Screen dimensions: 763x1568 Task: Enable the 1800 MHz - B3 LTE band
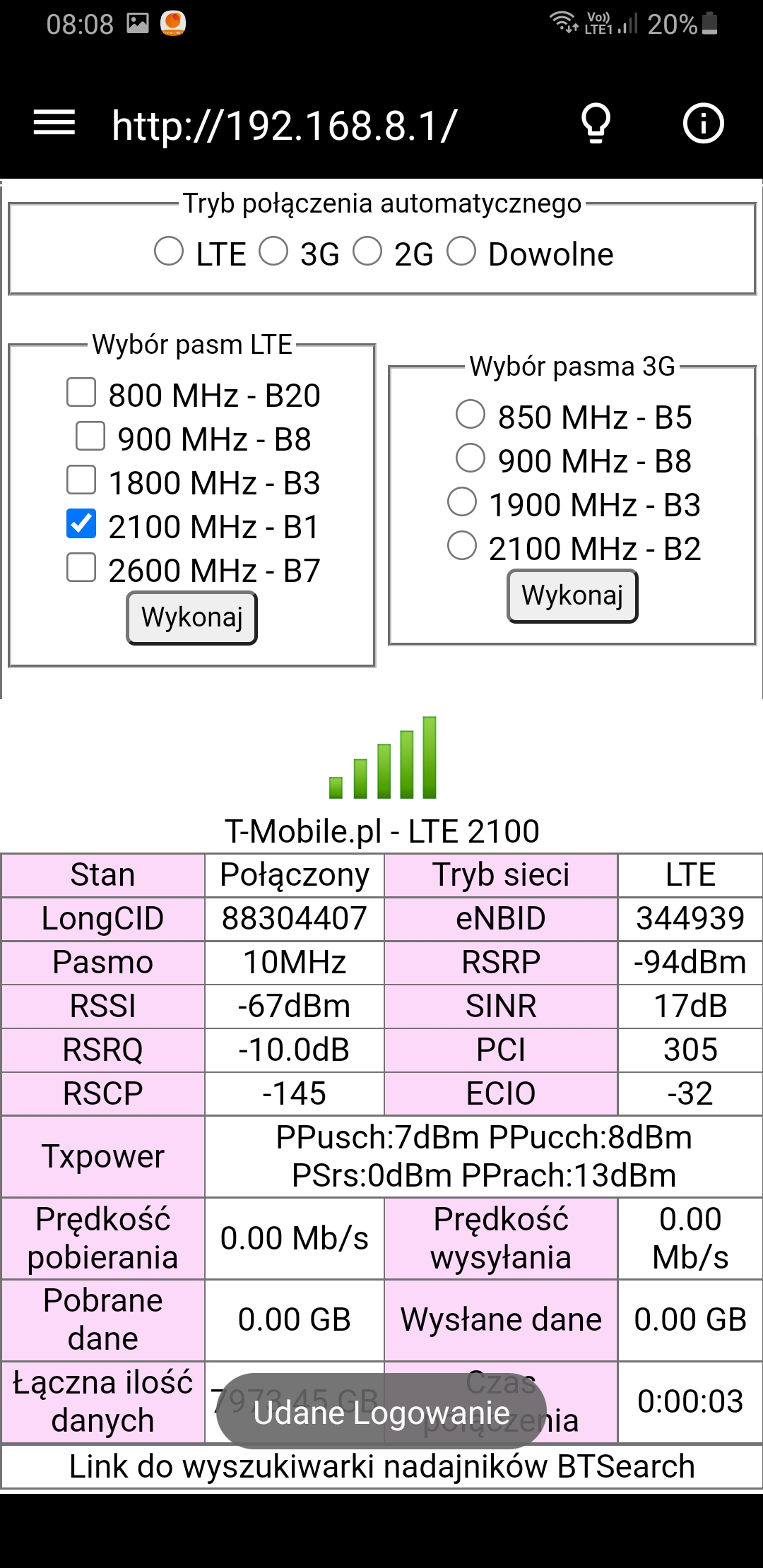[81, 480]
